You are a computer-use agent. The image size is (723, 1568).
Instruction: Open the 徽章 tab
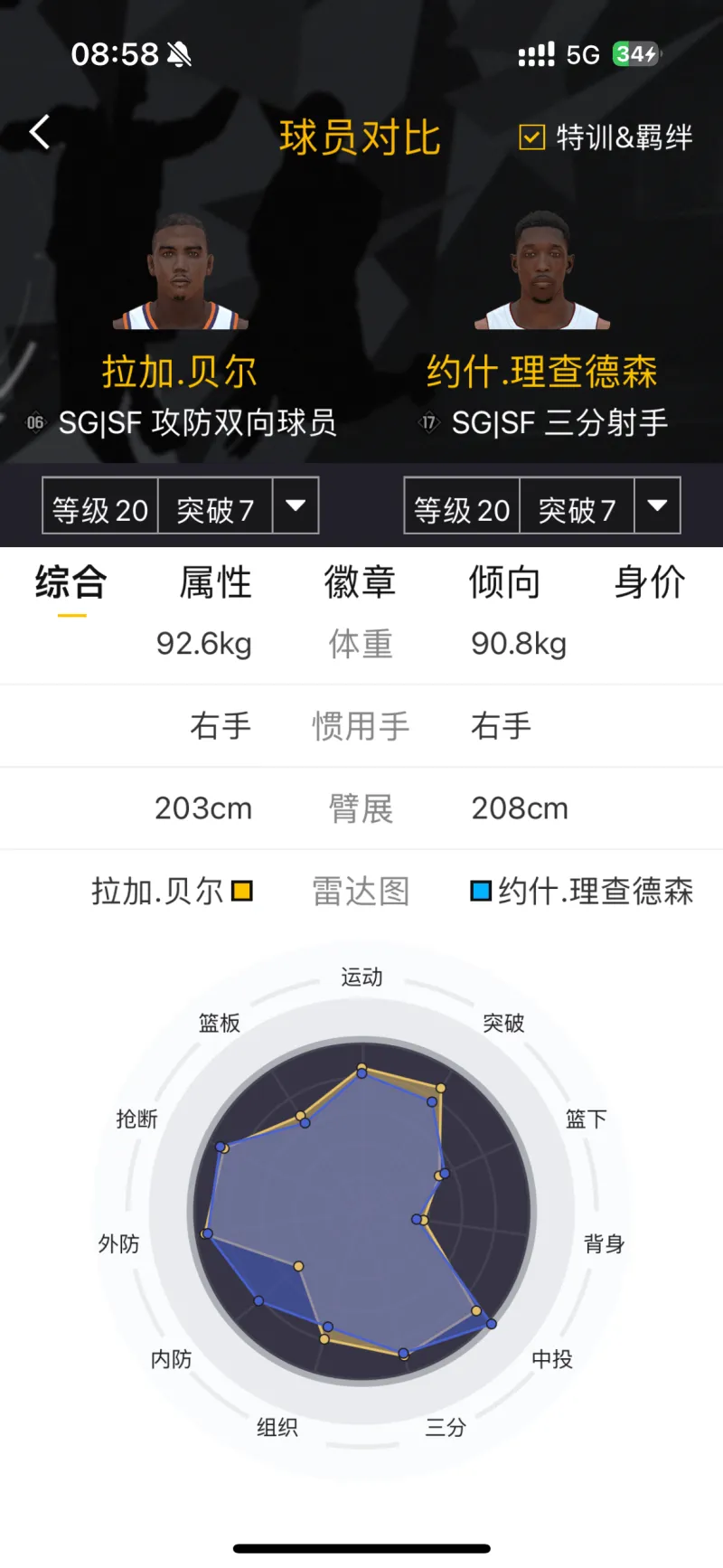pos(360,582)
